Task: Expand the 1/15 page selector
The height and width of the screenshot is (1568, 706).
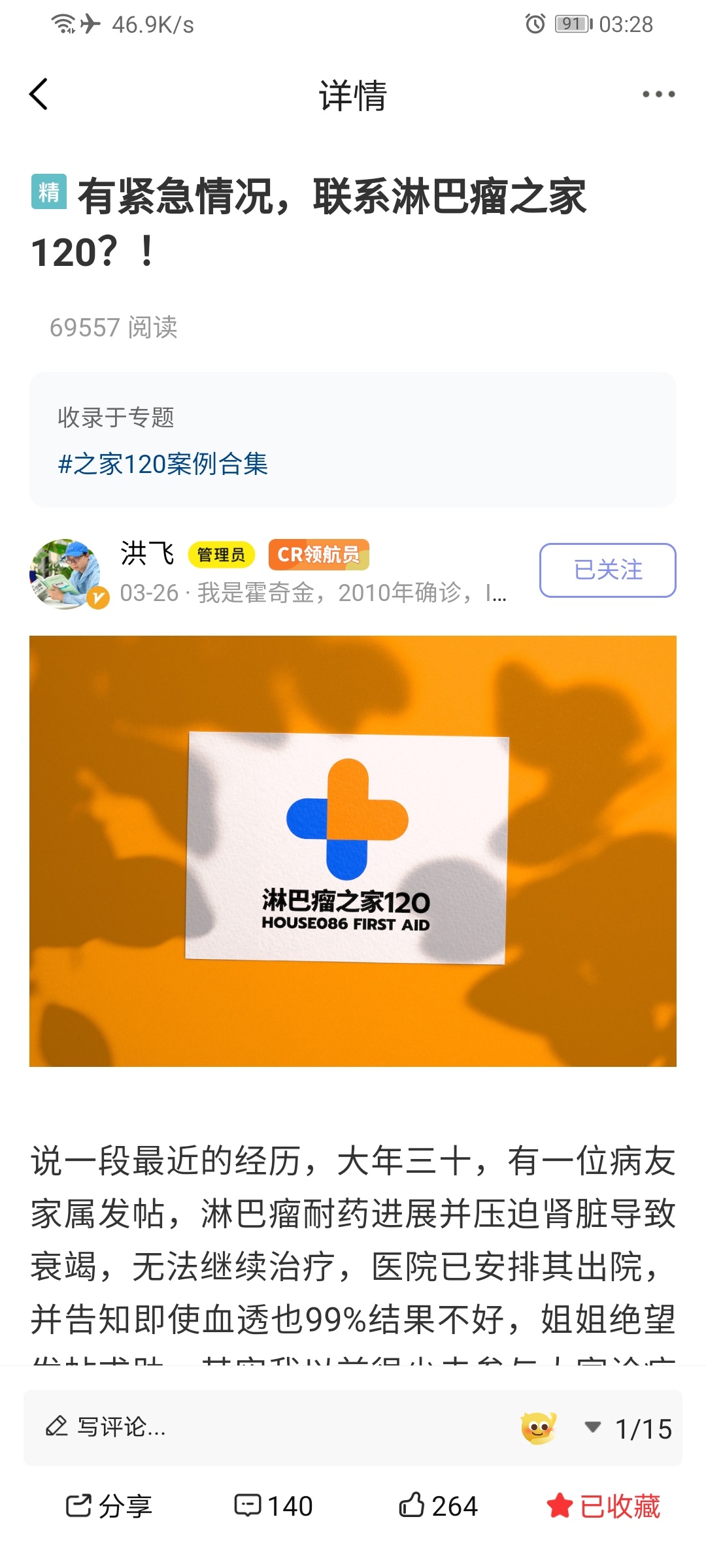Action: click(x=629, y=1428)
